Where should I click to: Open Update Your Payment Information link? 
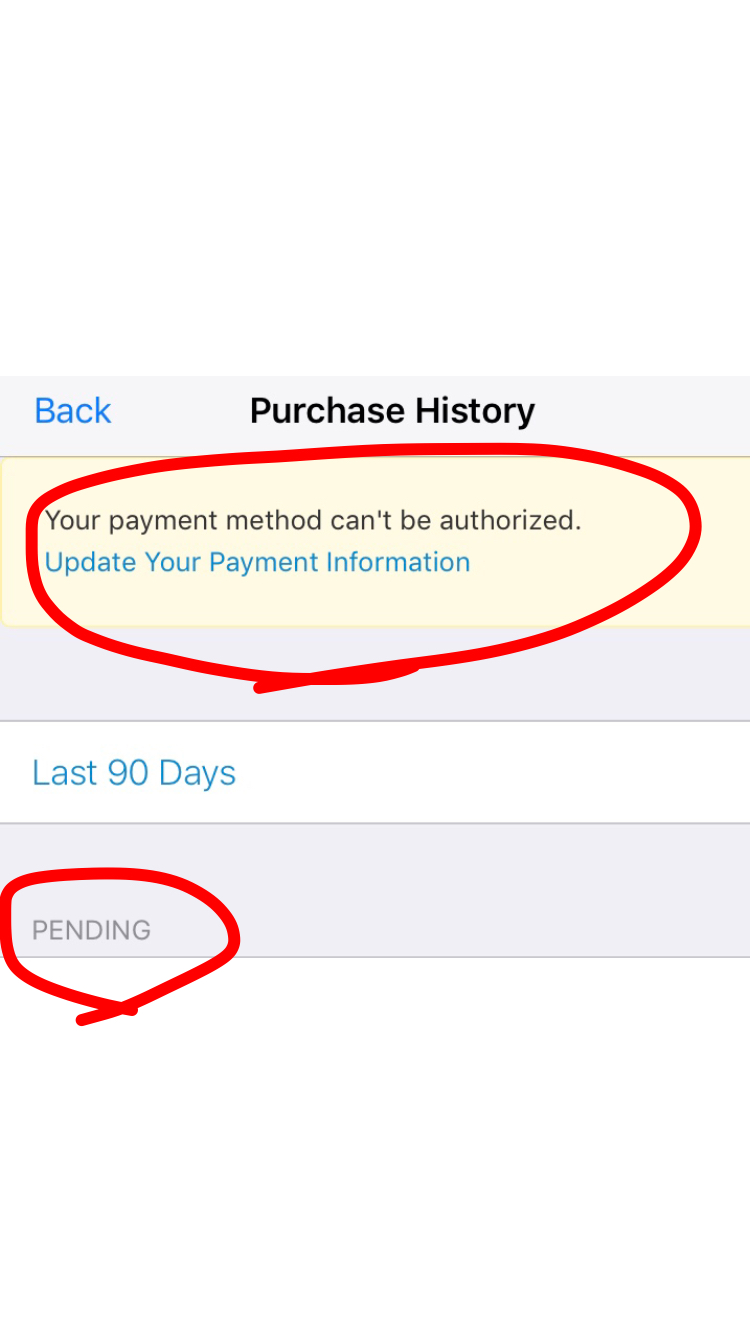257,562
